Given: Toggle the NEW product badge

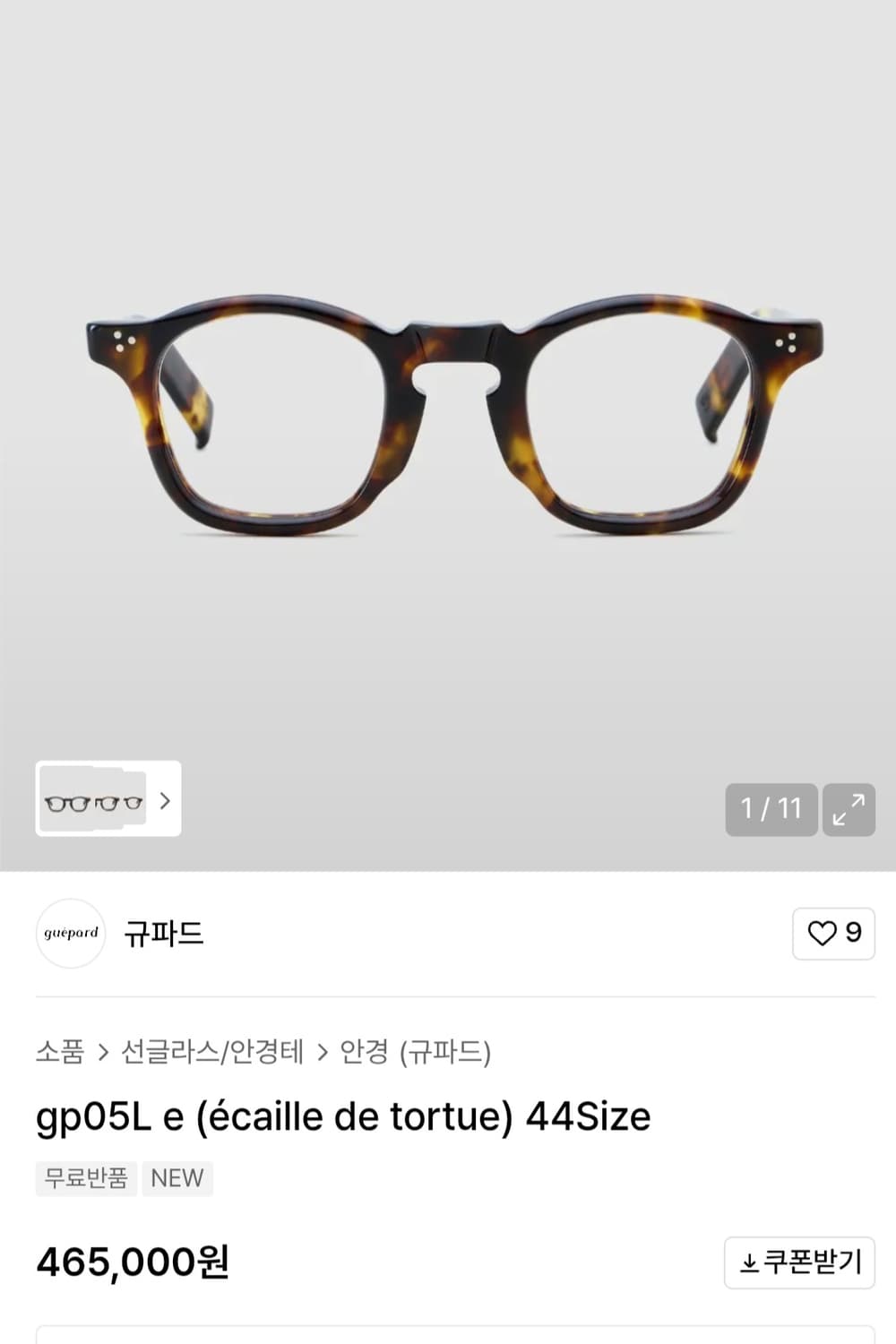Looking at the screenshot, I should coord(177,1178).
